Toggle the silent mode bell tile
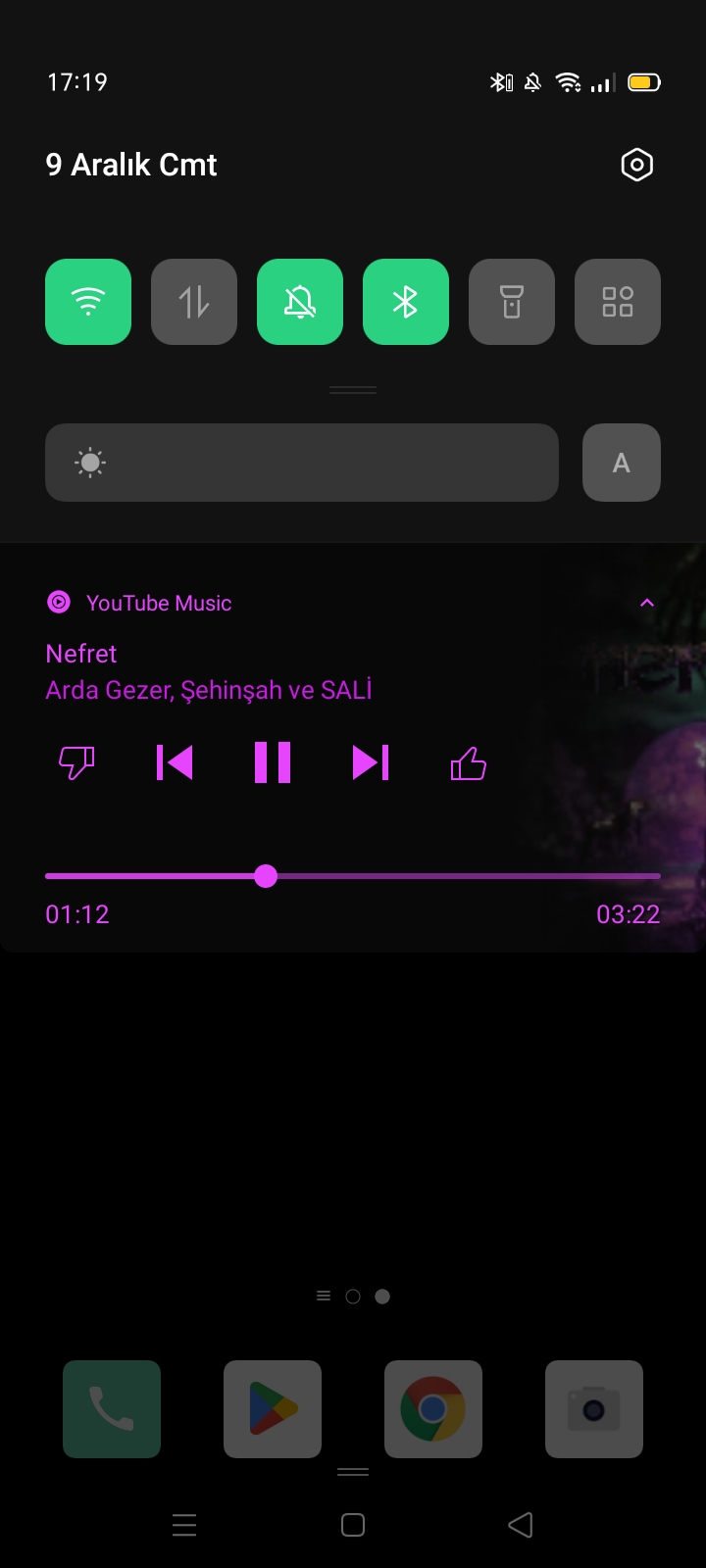The image size is (706, 1568). pyautogui.click(x=300, y=302)
